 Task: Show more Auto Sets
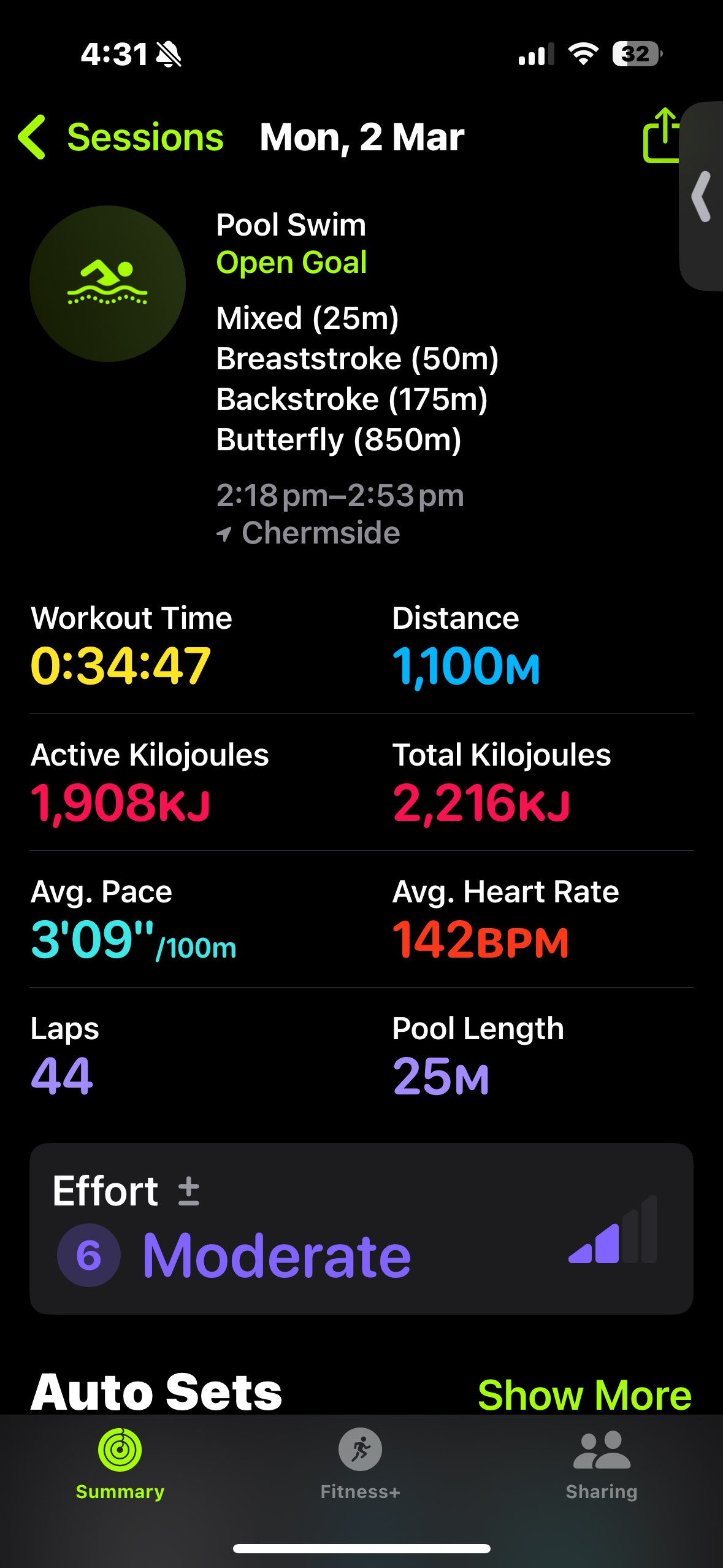tap(584, 1395)
